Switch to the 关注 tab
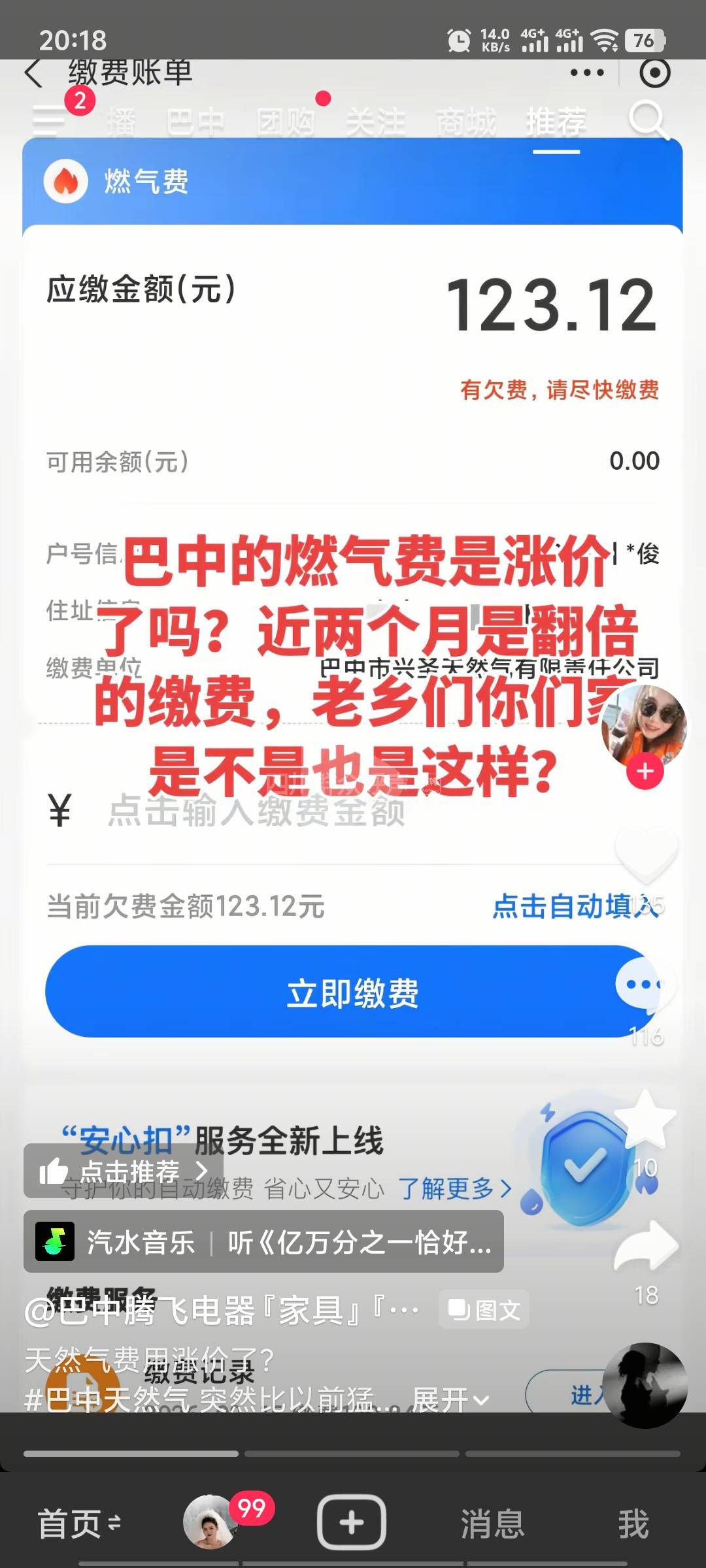 (x=375, y=122)
